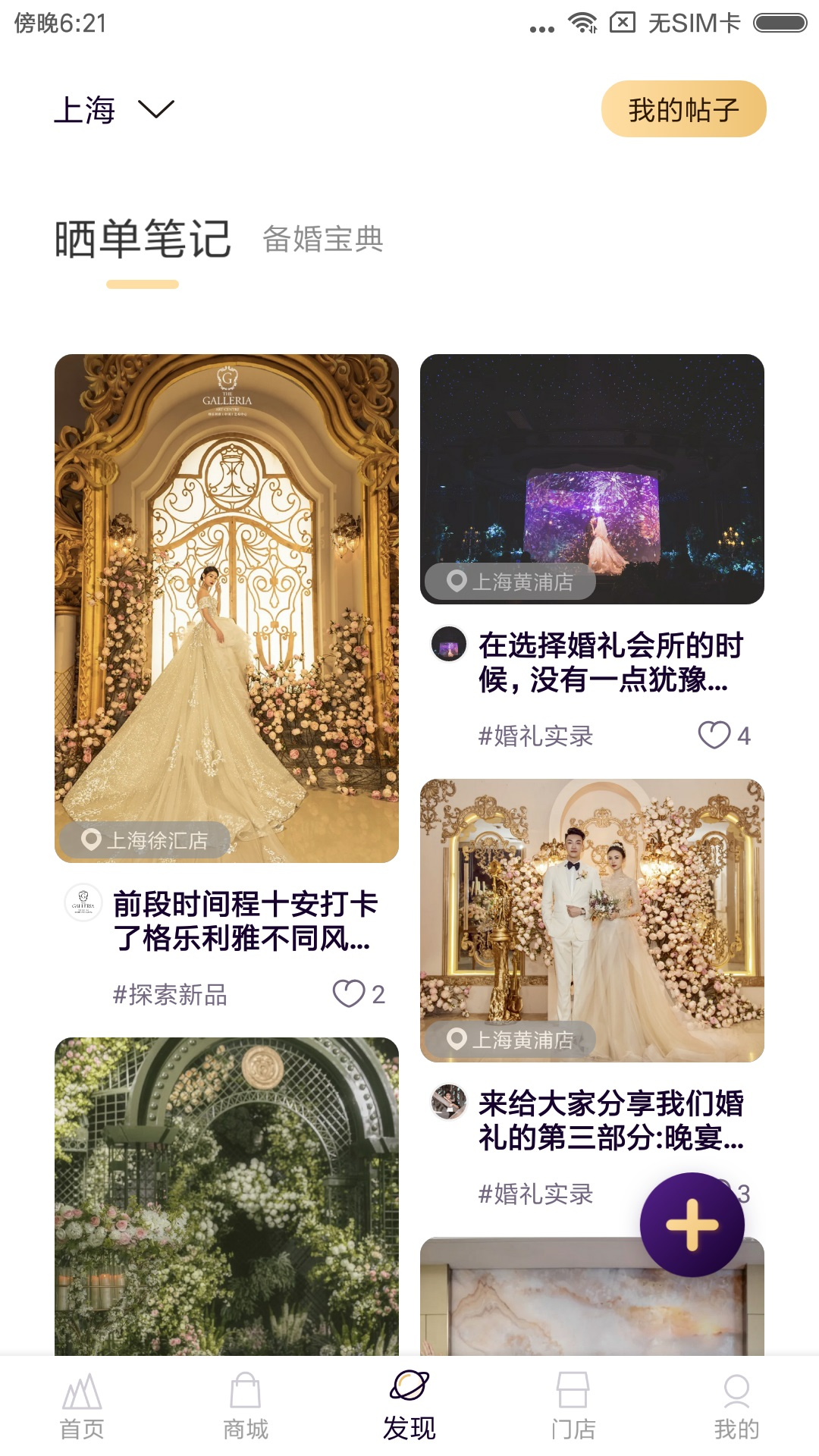This screenshot has height=1456, width=819.
Task: Like the 前段时间程十安打卡 post
Action: coord(349,993)
